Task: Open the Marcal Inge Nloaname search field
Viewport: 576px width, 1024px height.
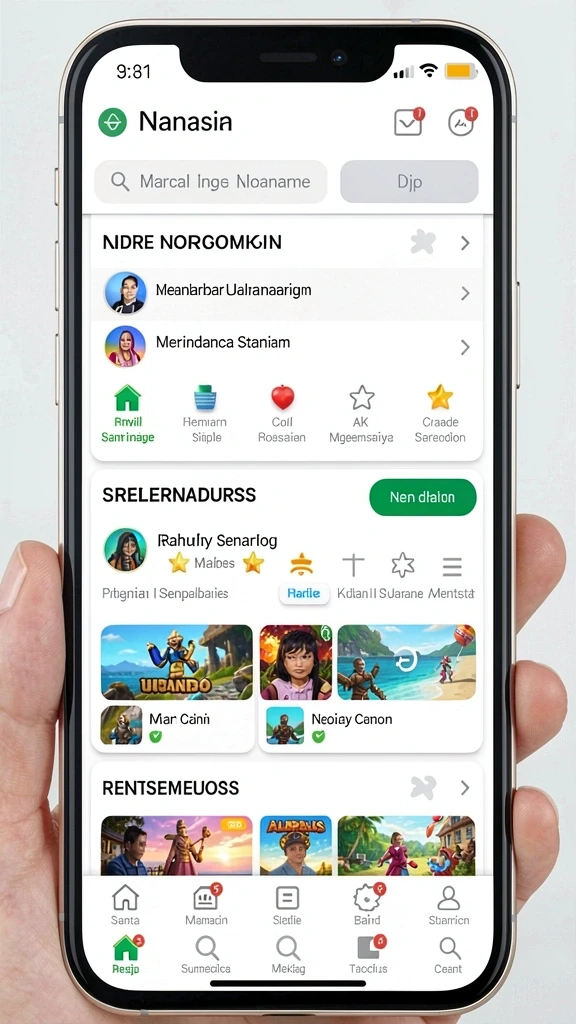Action: [210, 182]
